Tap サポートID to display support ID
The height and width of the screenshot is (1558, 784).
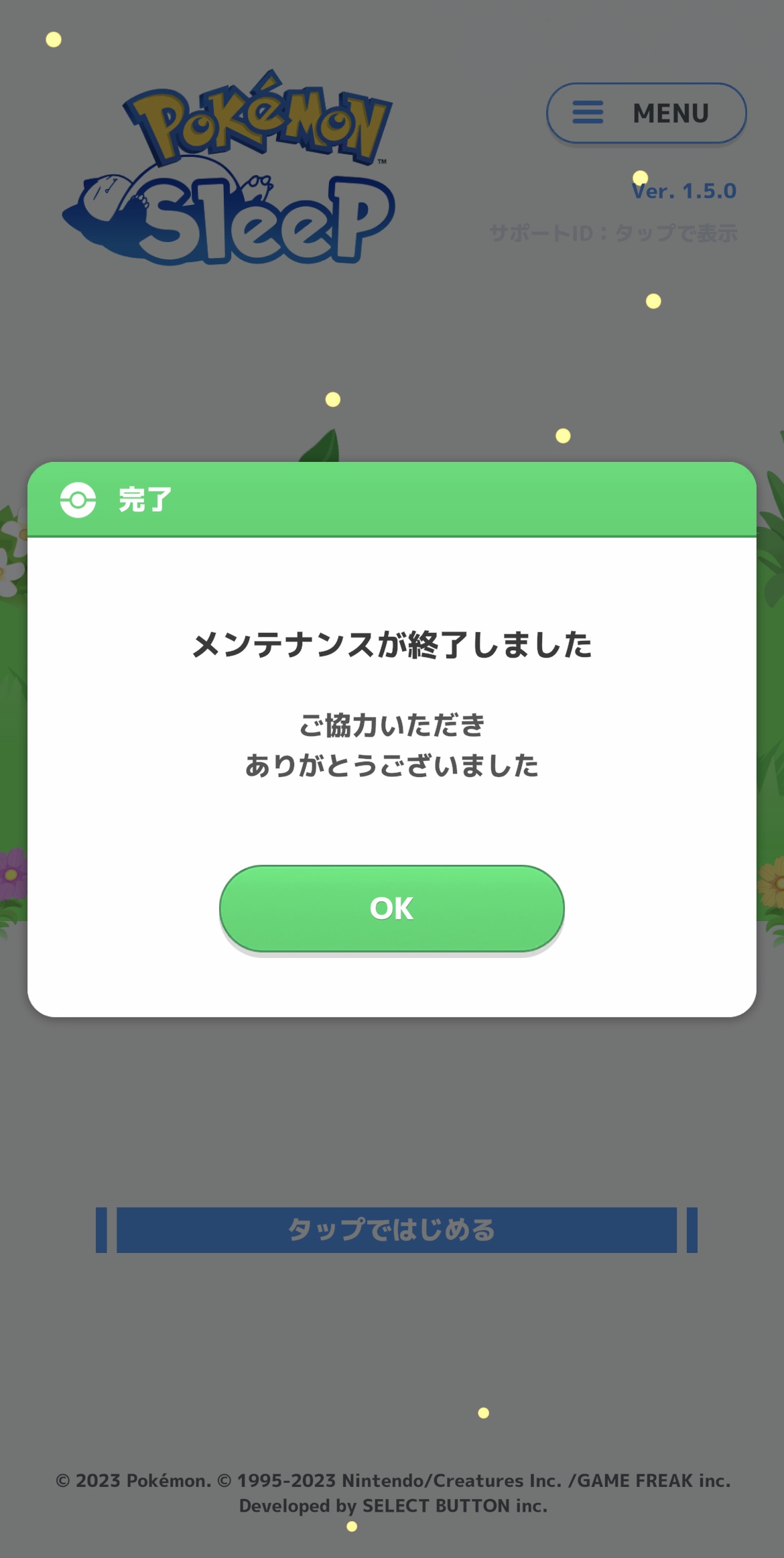[x=613, y=233]
